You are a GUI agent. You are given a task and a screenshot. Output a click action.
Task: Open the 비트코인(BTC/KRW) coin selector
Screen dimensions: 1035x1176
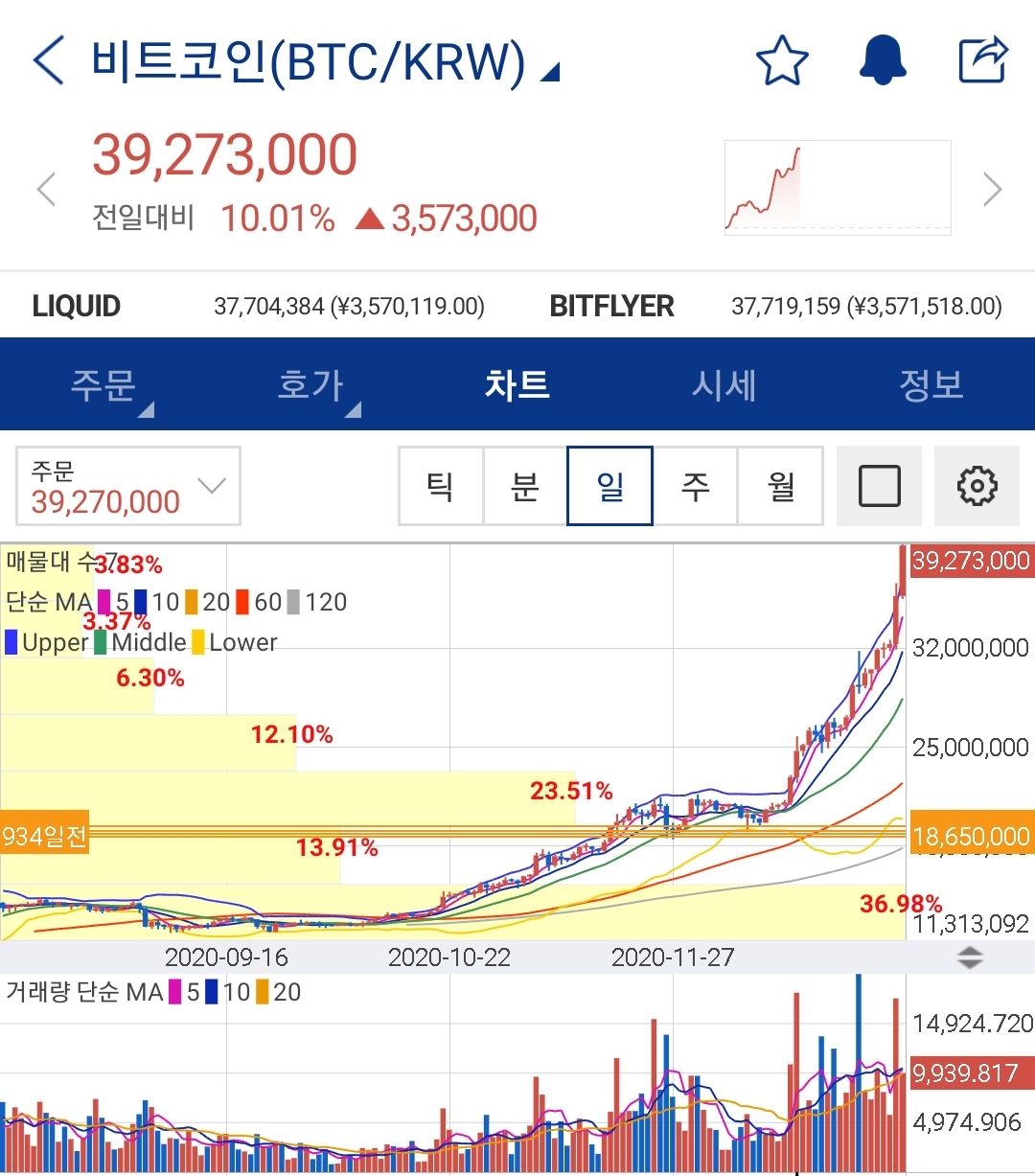(324, 63)
